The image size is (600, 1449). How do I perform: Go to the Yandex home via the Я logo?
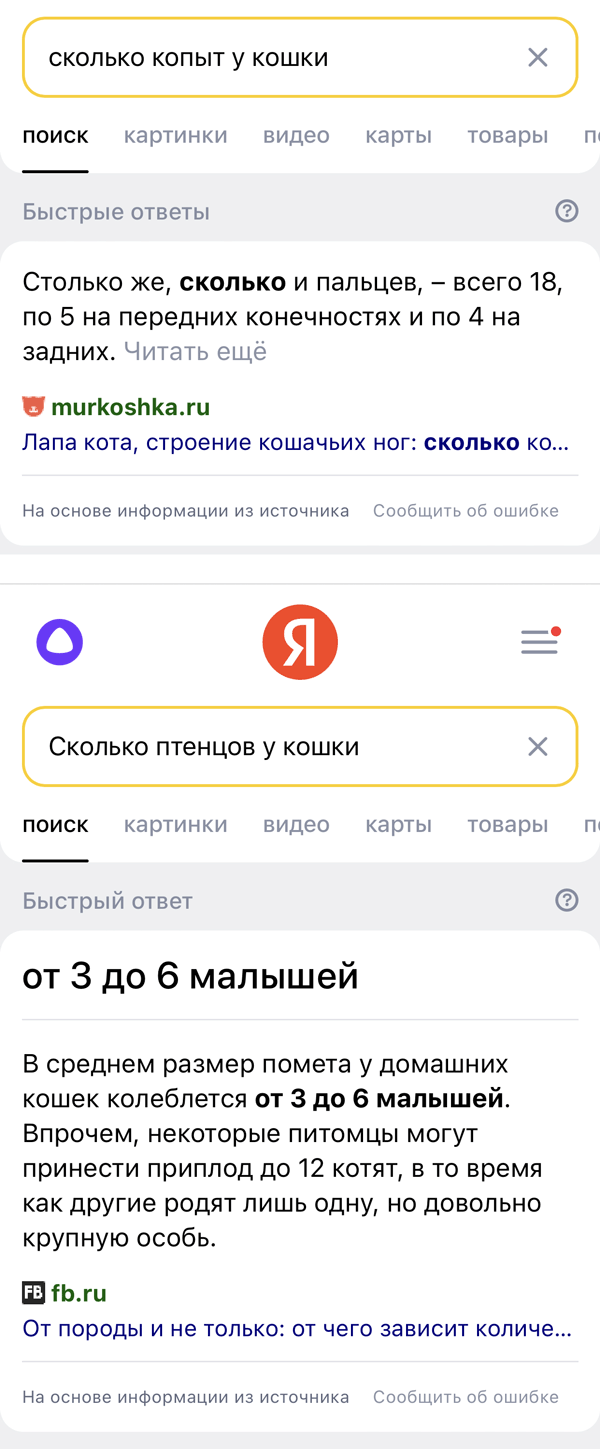pos(300,642)
